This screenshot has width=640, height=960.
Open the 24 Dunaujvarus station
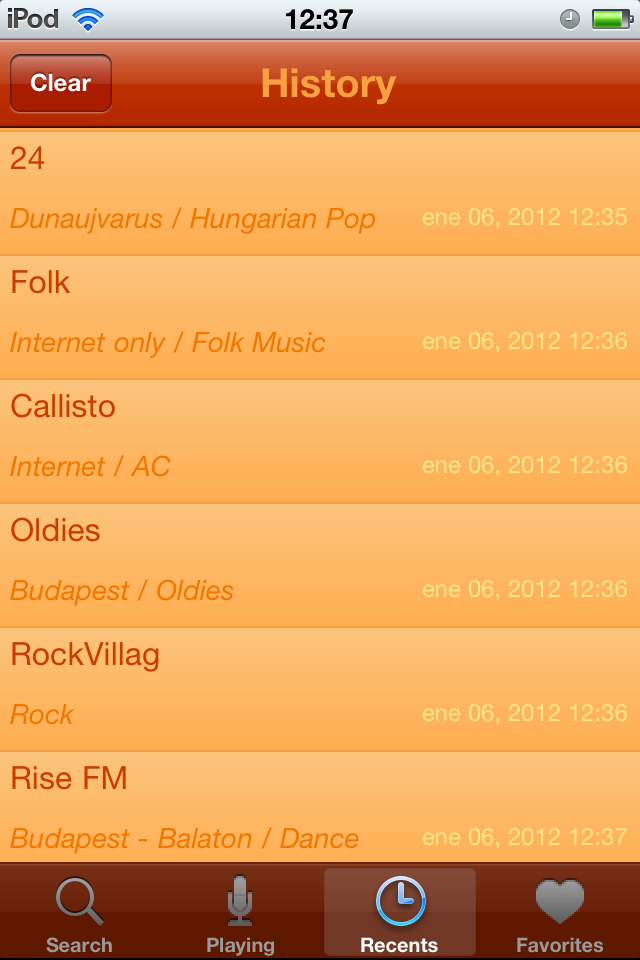pyautogui.click(x=320, y=190)
